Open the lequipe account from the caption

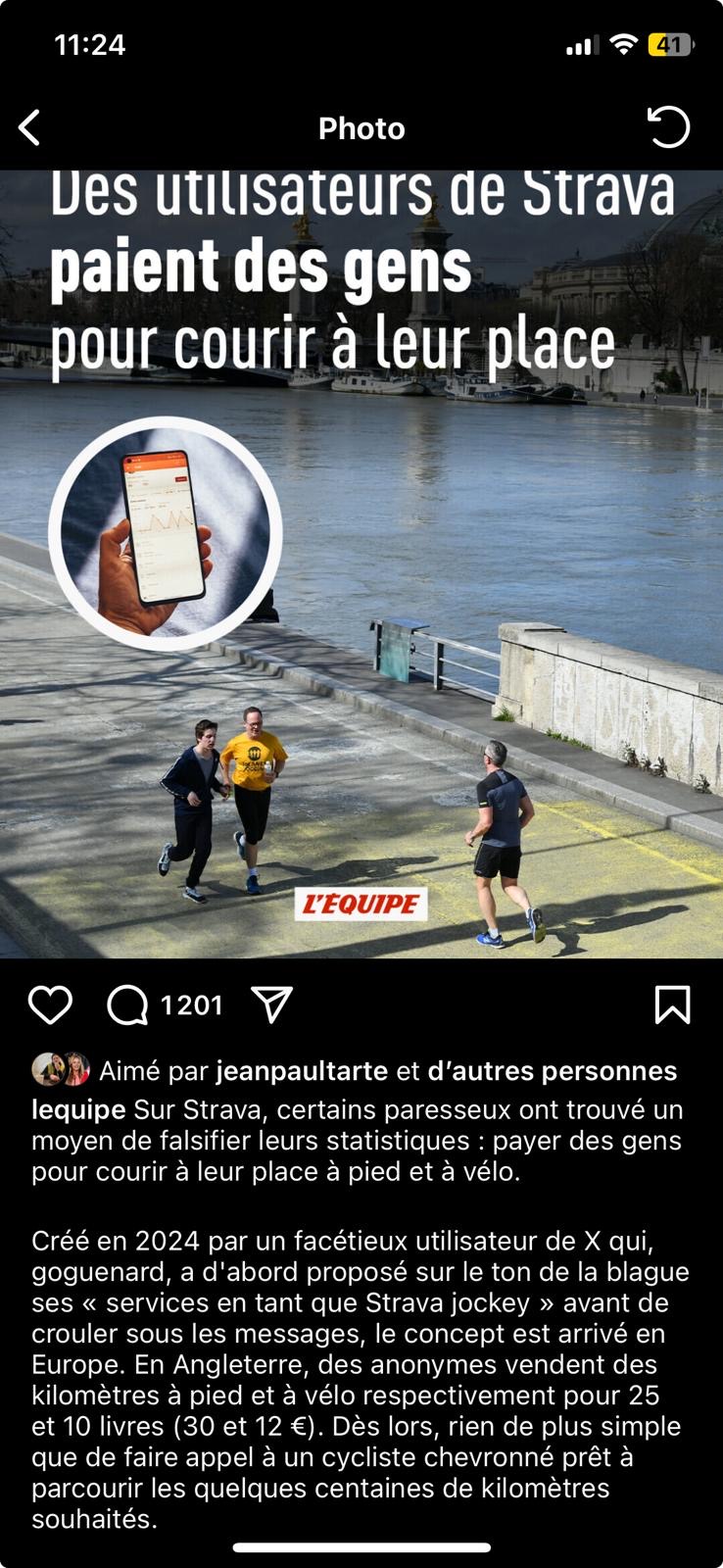78,1110
